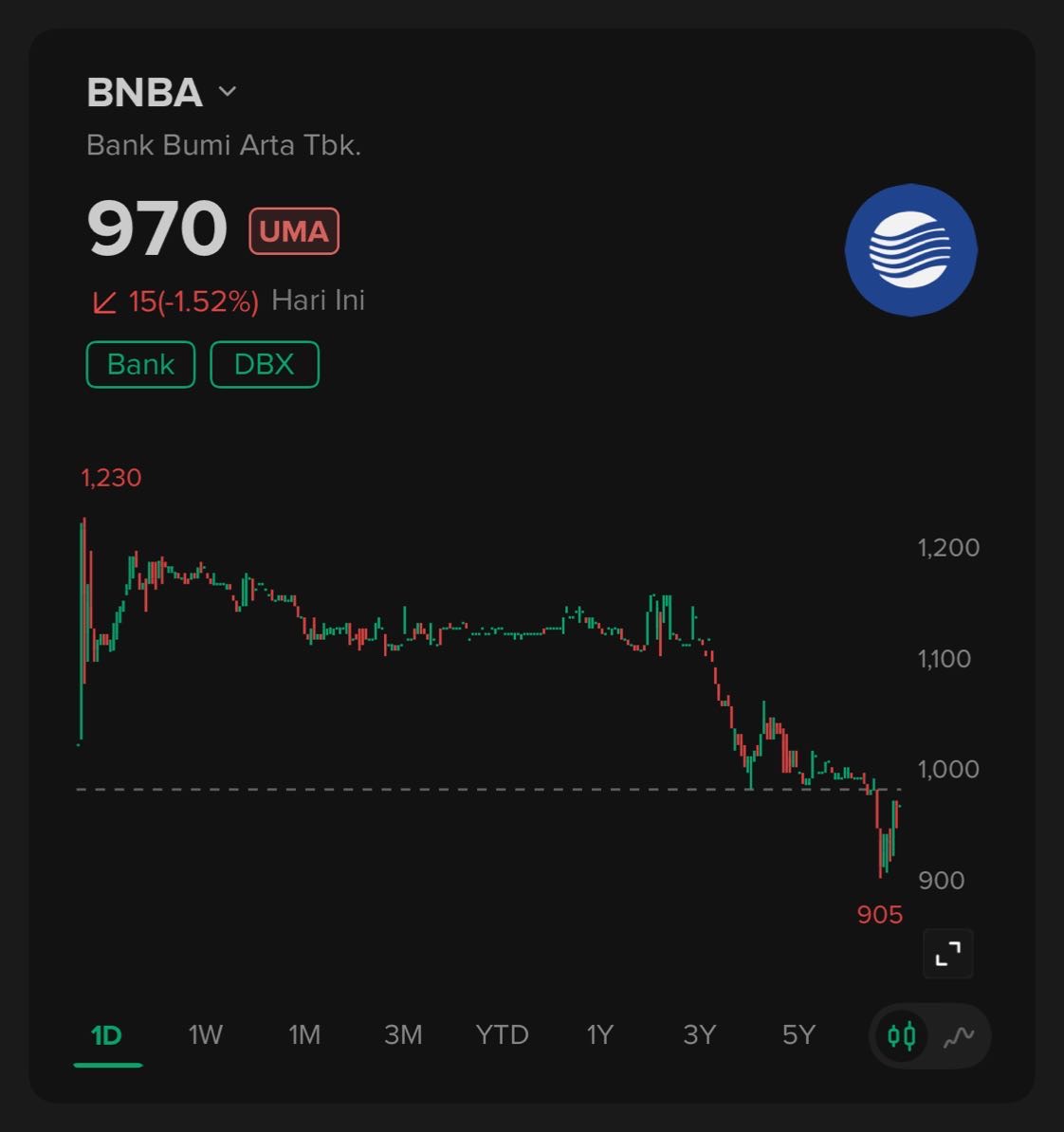The width and height of the screenshot is (1064, 1132).
Task: Expand the BNBA stock selector dropdown
Action: [227, 92]
